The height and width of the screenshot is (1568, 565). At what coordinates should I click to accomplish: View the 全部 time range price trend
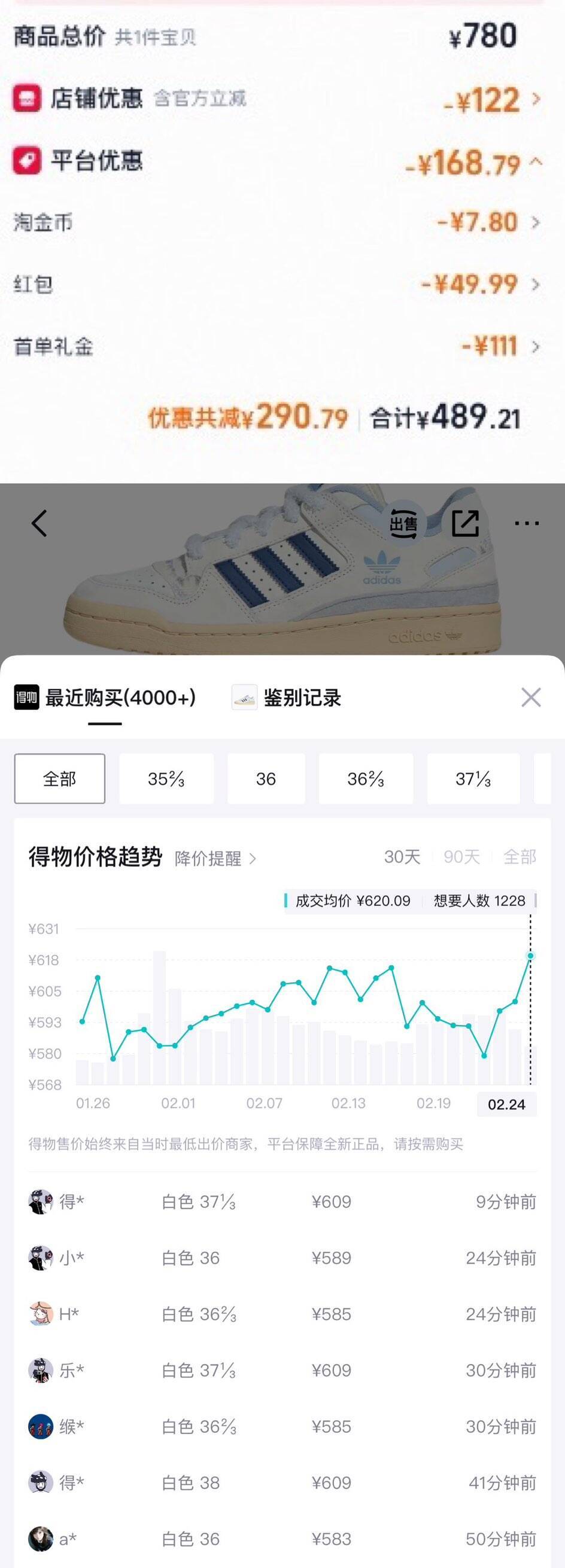tap(520, 857)
